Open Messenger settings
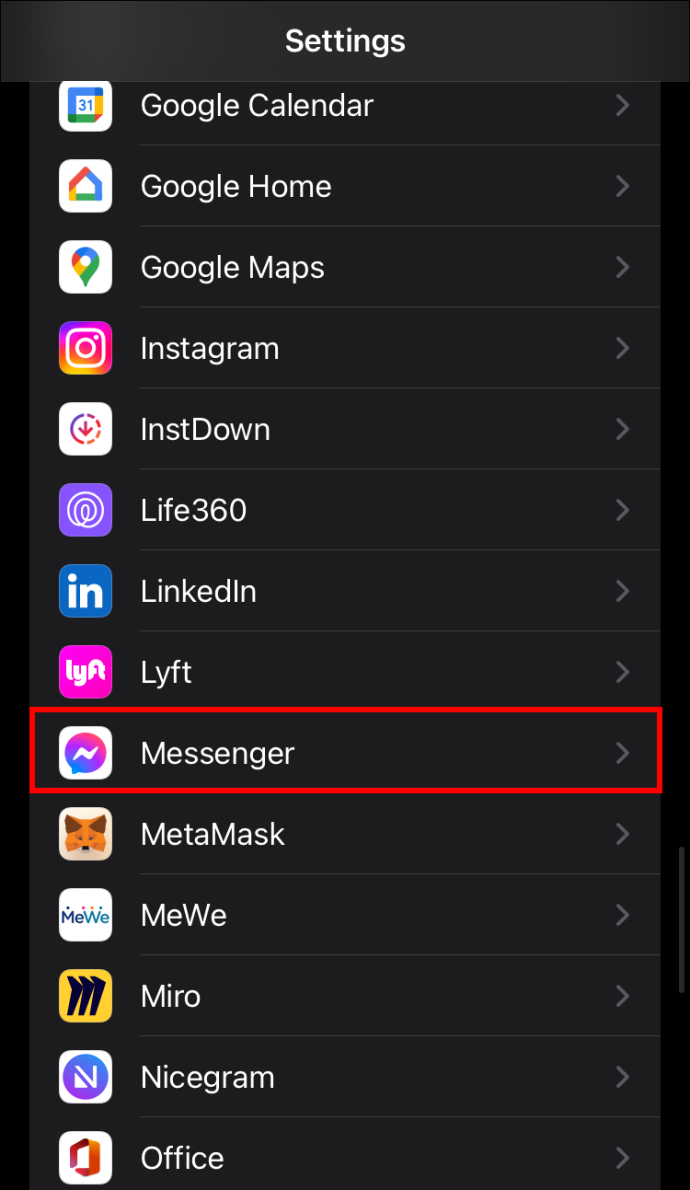 tap(345, 753)
